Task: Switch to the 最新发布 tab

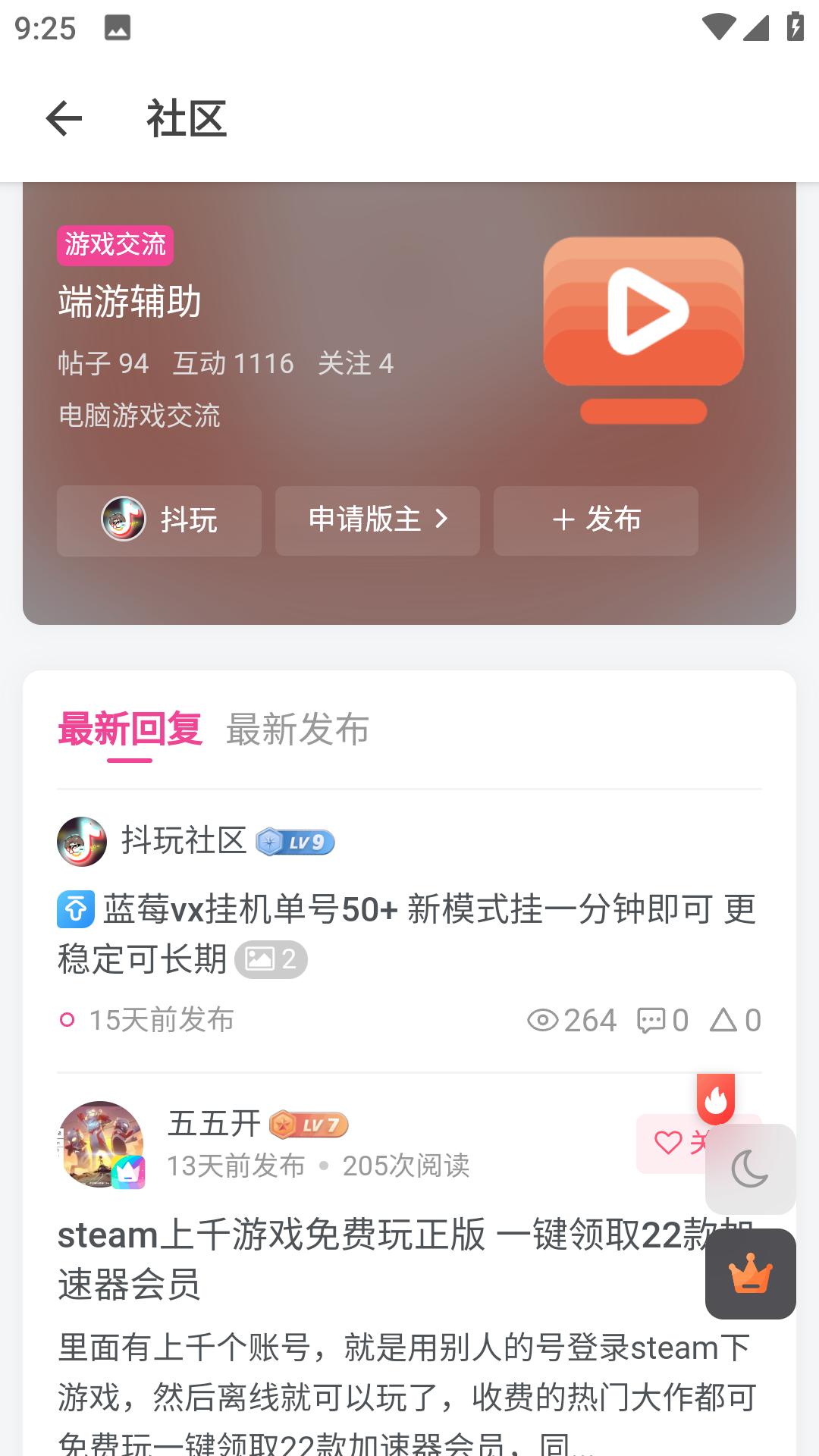Action: coord(297,730)
